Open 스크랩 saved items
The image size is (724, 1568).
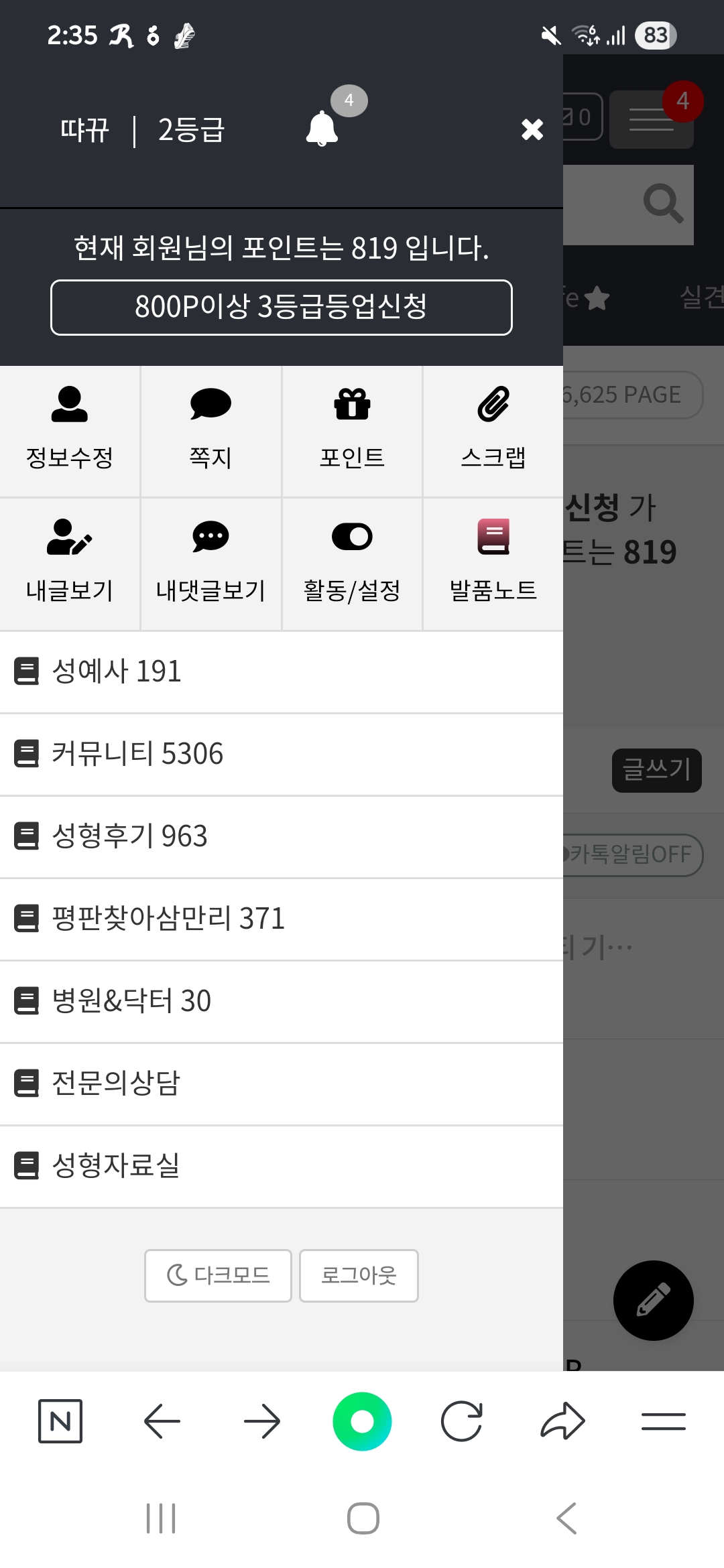coord(493,430)
